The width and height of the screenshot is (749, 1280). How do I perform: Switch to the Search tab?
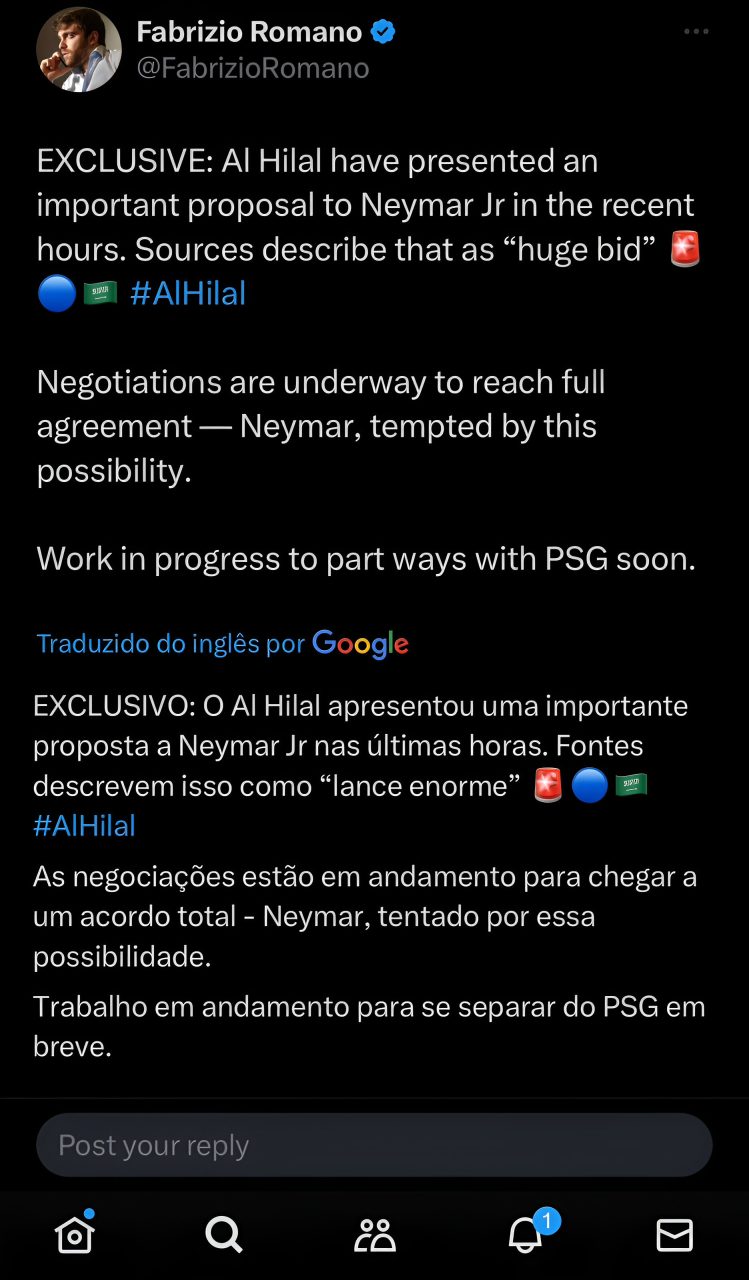tap(224, 1236)
